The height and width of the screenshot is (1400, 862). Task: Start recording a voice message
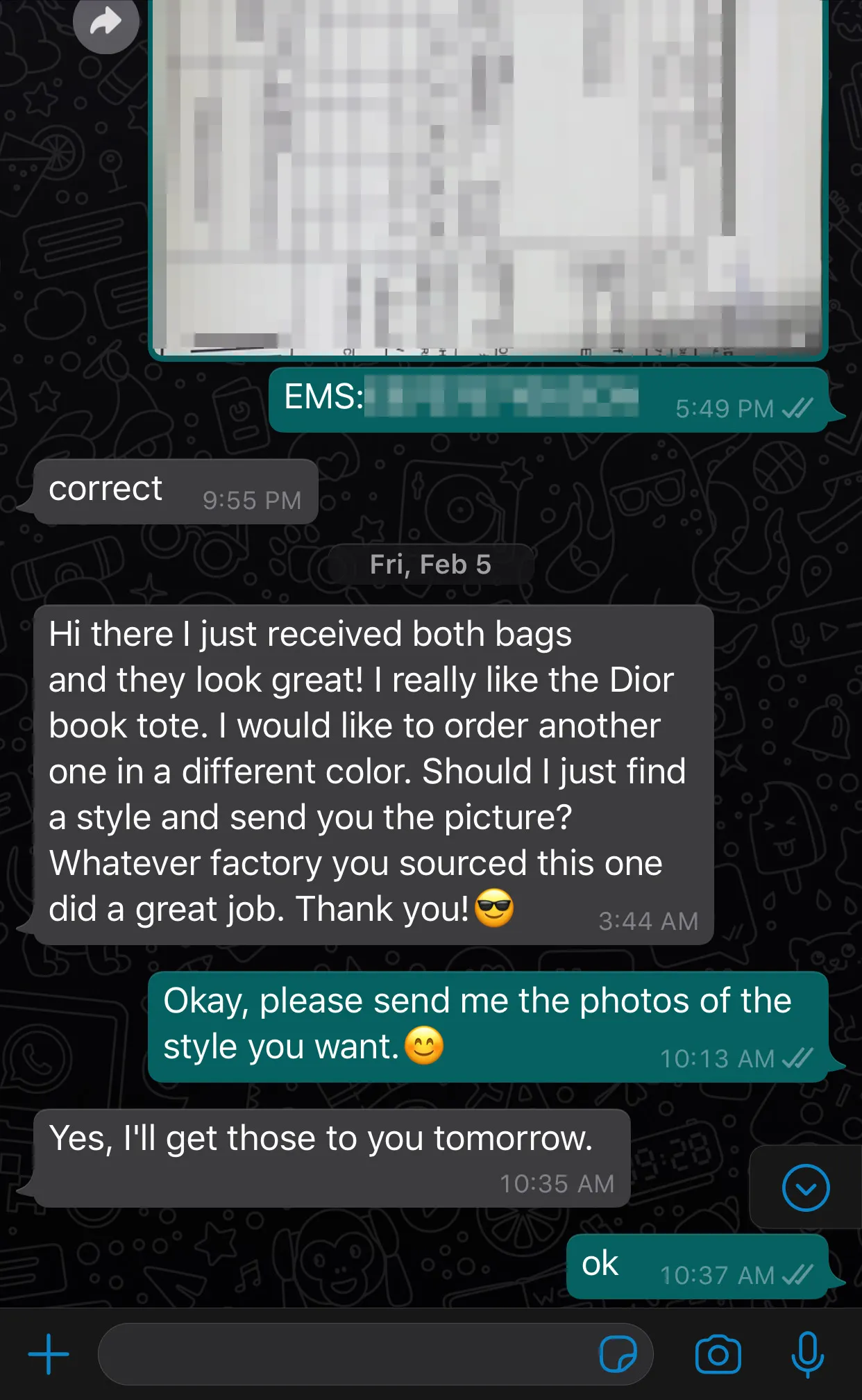click(807, 1354)
